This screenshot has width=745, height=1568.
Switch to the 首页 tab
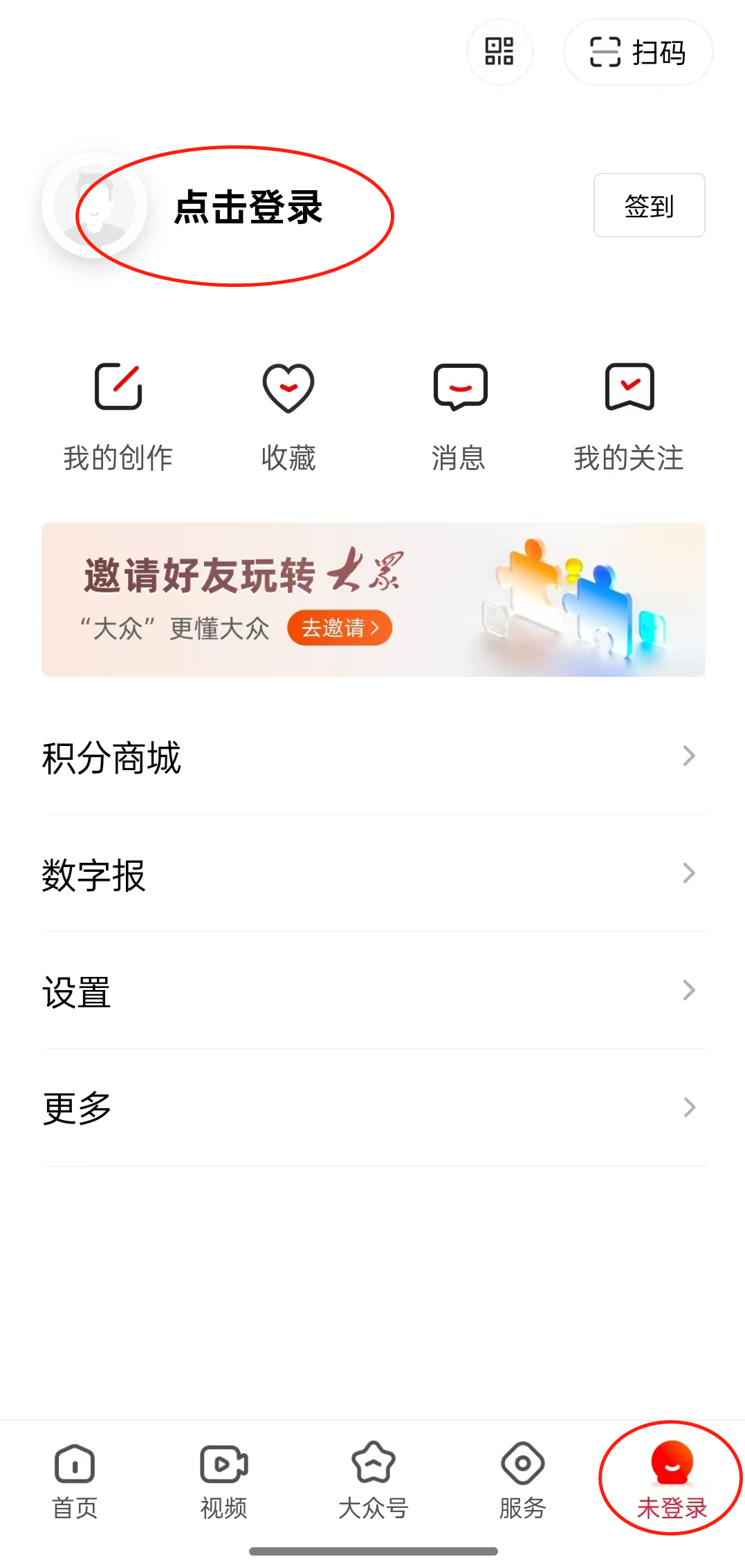click(75, 1481)
